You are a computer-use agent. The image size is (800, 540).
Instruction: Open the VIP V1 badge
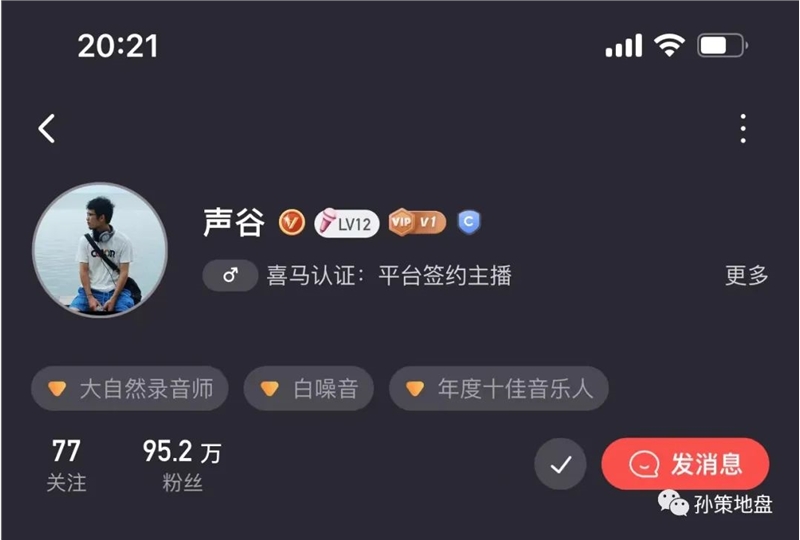click(417, 222)
